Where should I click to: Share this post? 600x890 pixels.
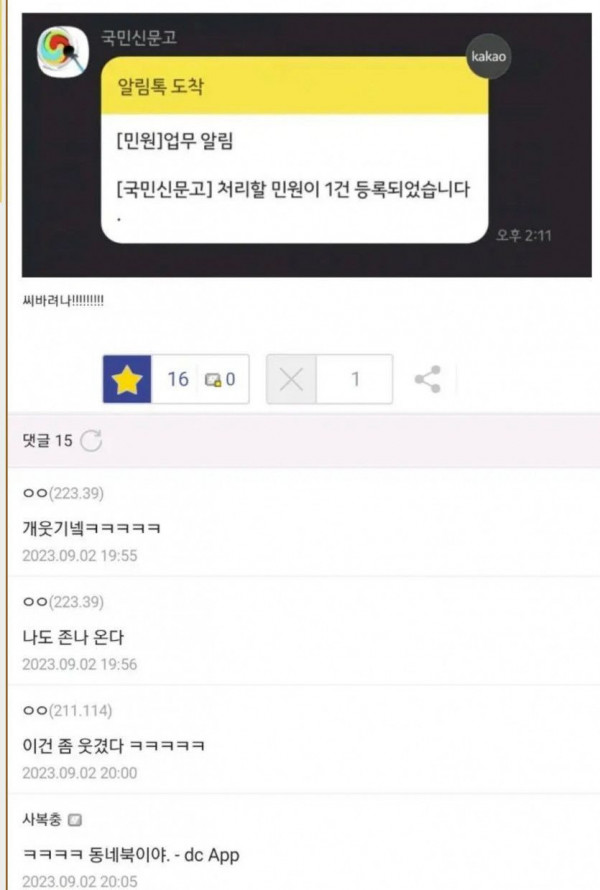click(x=428, y=379)
